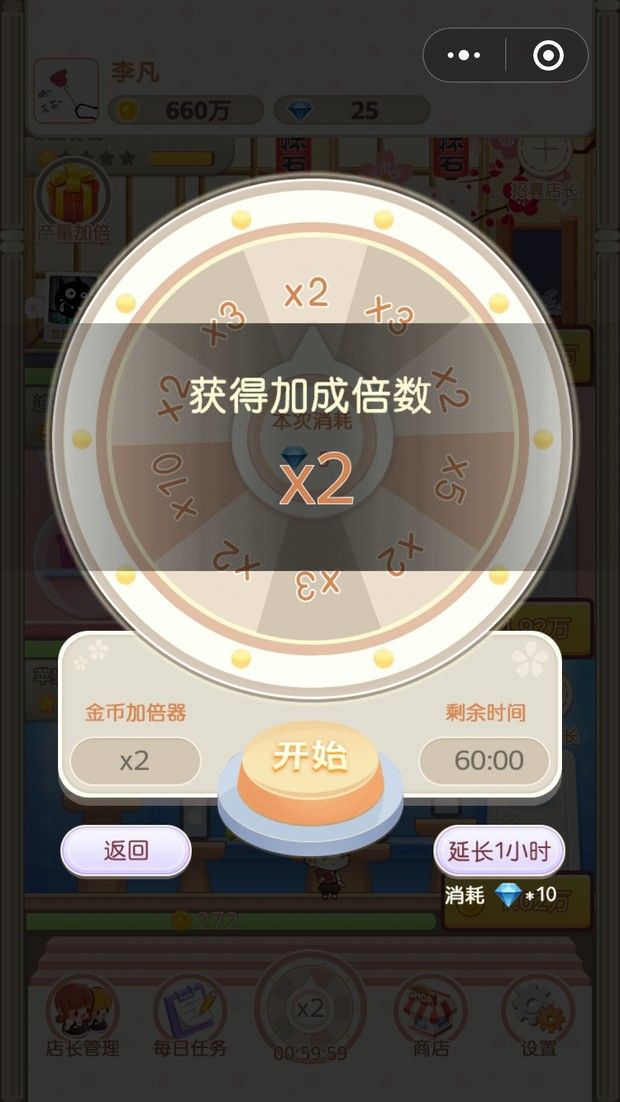The image size is (620, 1102).
Task: Close the mini program
Action: pyautogui.click(x=547, y=56)
